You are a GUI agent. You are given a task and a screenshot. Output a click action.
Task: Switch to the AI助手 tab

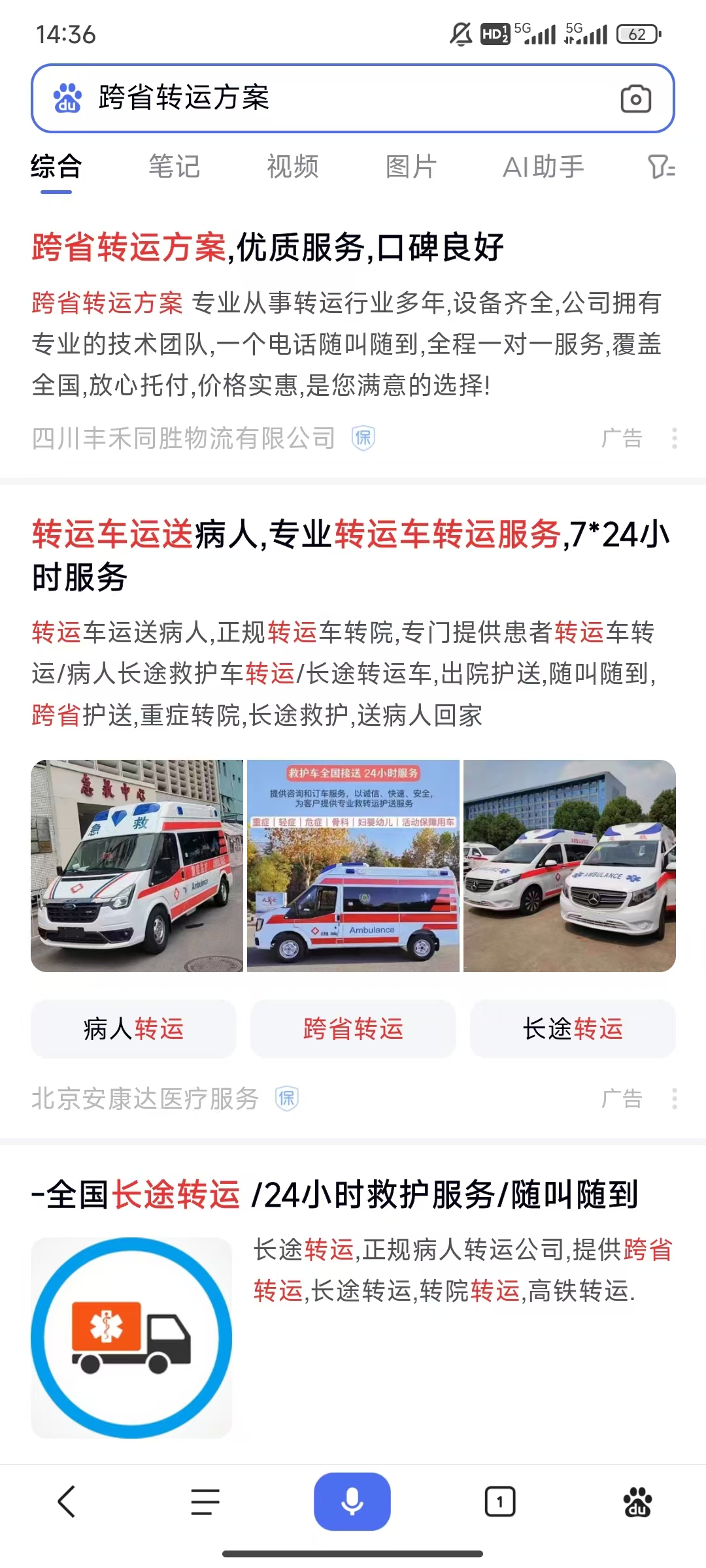click(543, 167)
